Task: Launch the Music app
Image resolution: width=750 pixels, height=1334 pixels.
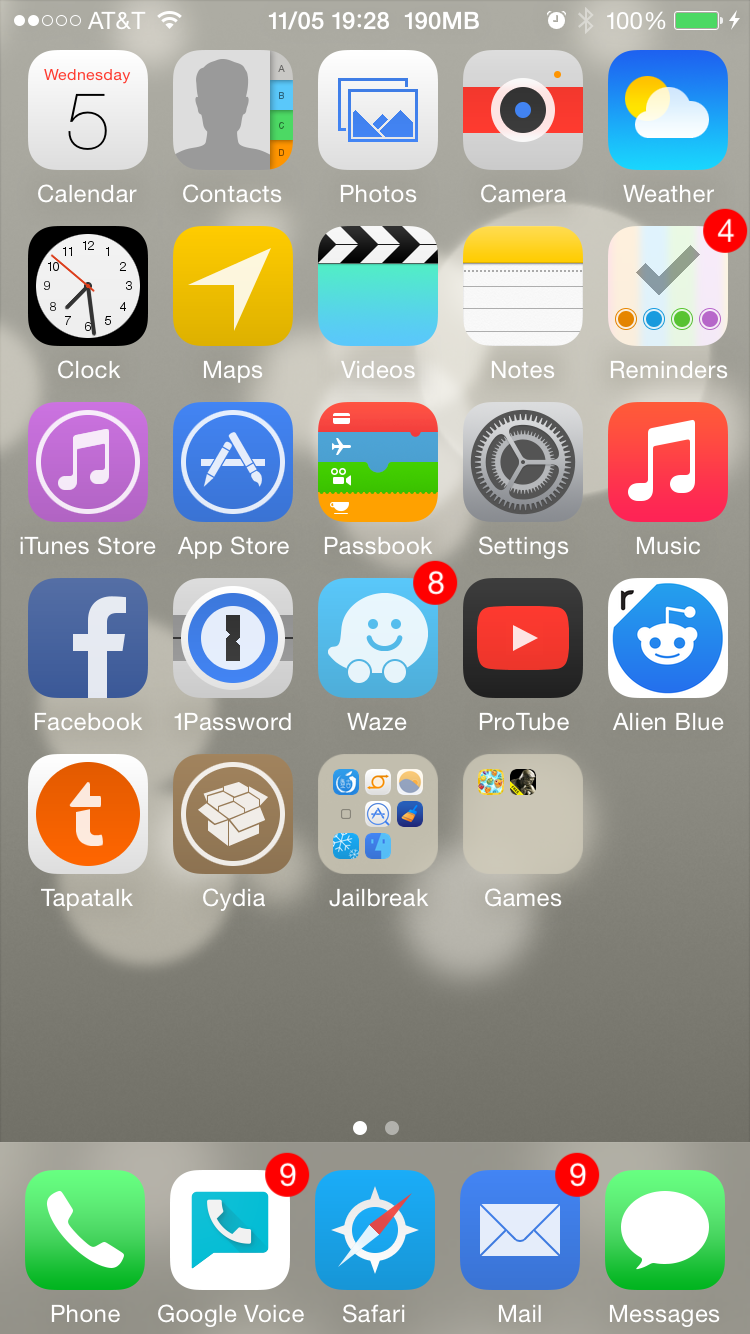Action: pyautogui.click(x=668, y=462)
